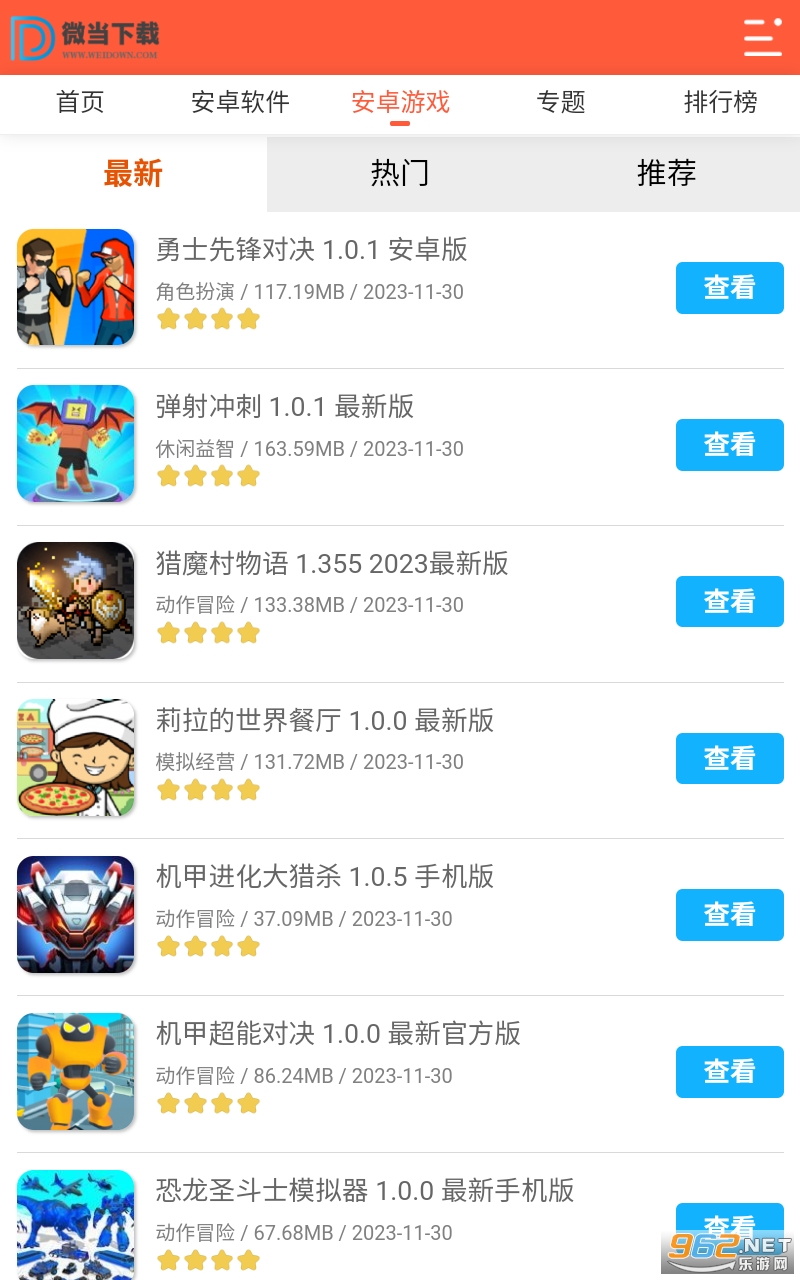Switch to the 安卓软件 tab
800x1280 pixels.
point(240,102)
